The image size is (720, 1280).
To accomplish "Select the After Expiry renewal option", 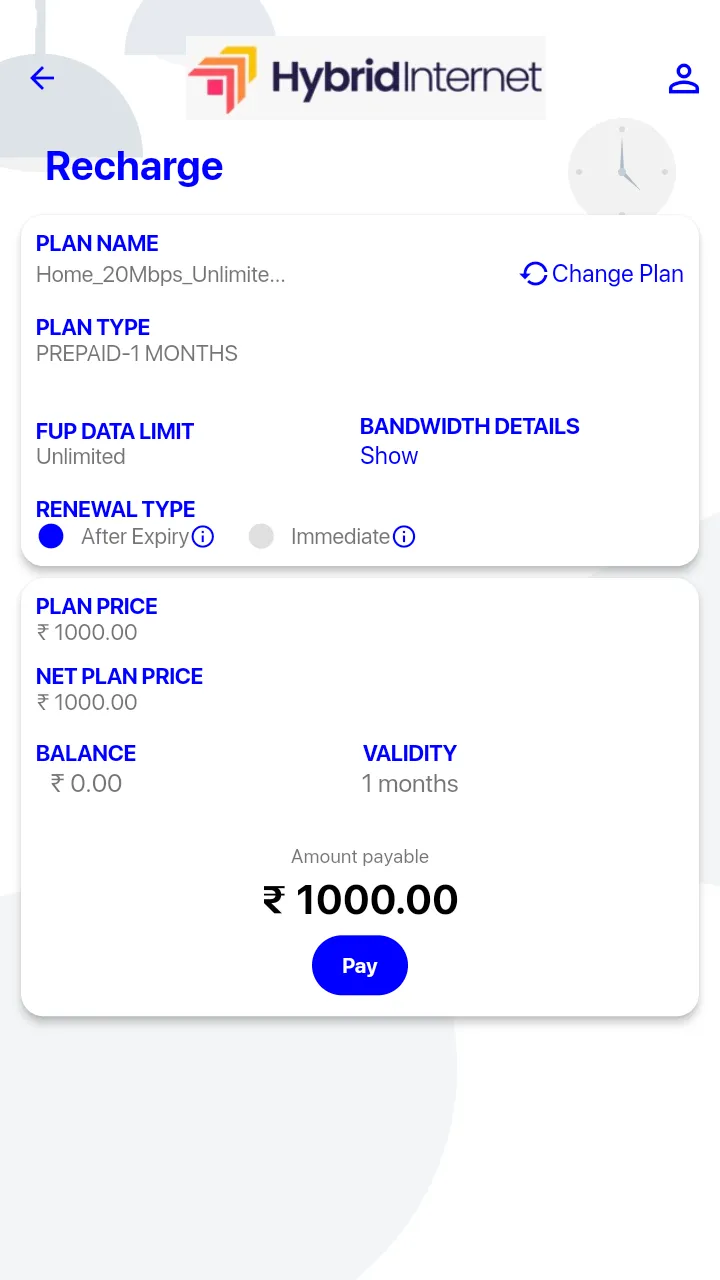I will 51,536.
